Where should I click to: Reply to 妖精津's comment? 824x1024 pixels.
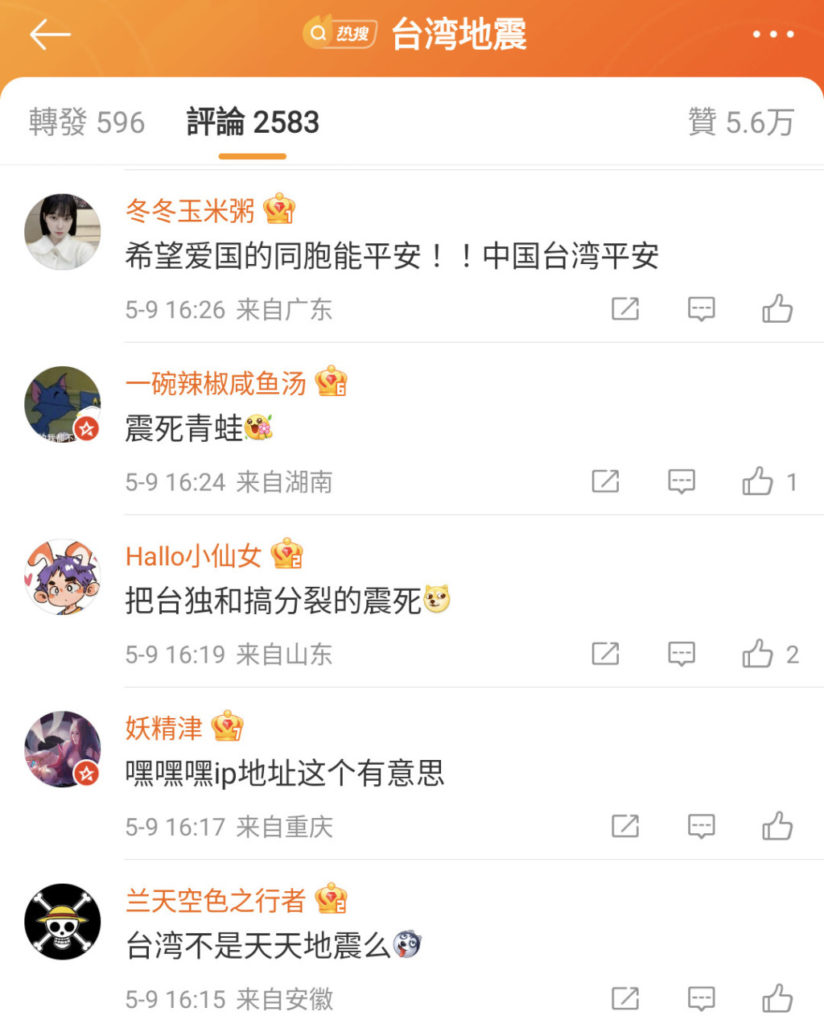click(701, 827)
